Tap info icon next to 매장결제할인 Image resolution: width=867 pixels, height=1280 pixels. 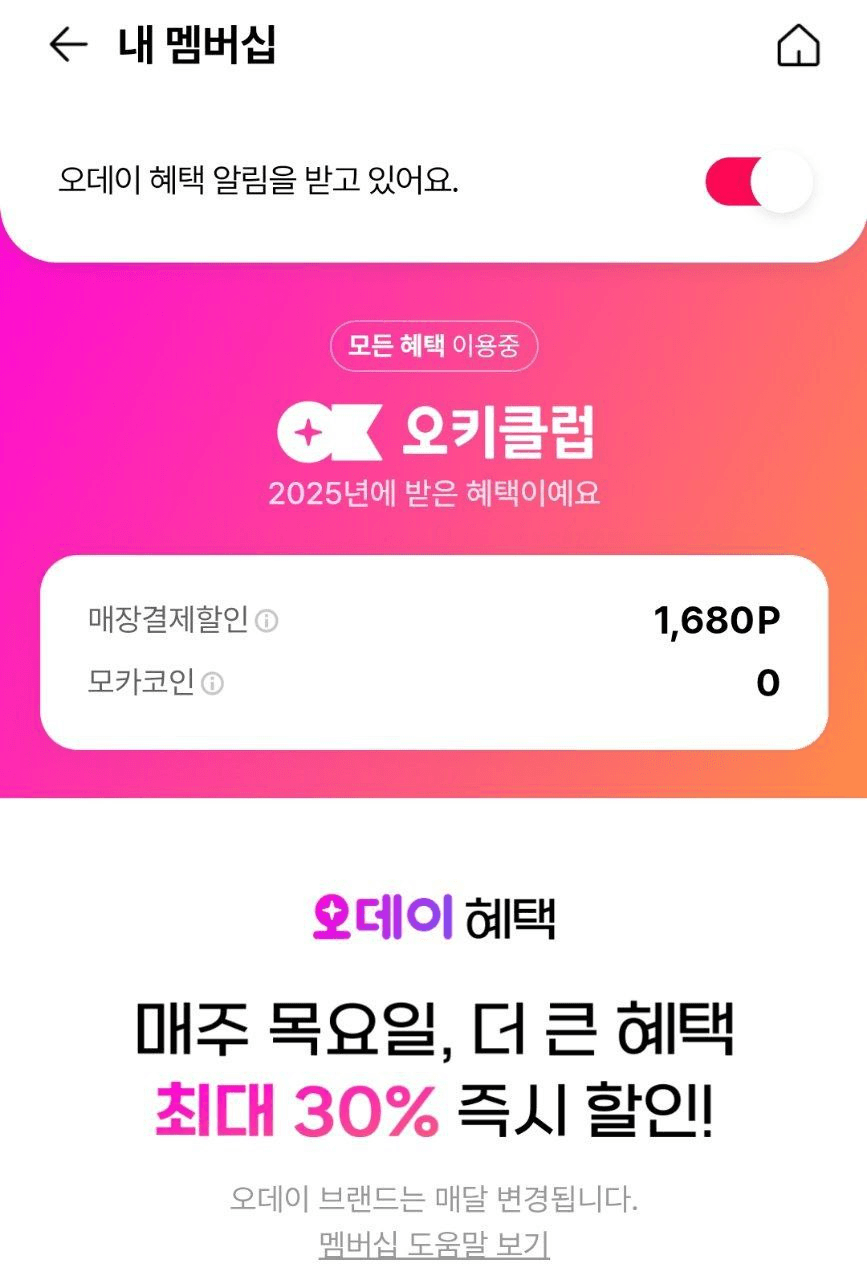pyautogui.click(x=266, y=621)
